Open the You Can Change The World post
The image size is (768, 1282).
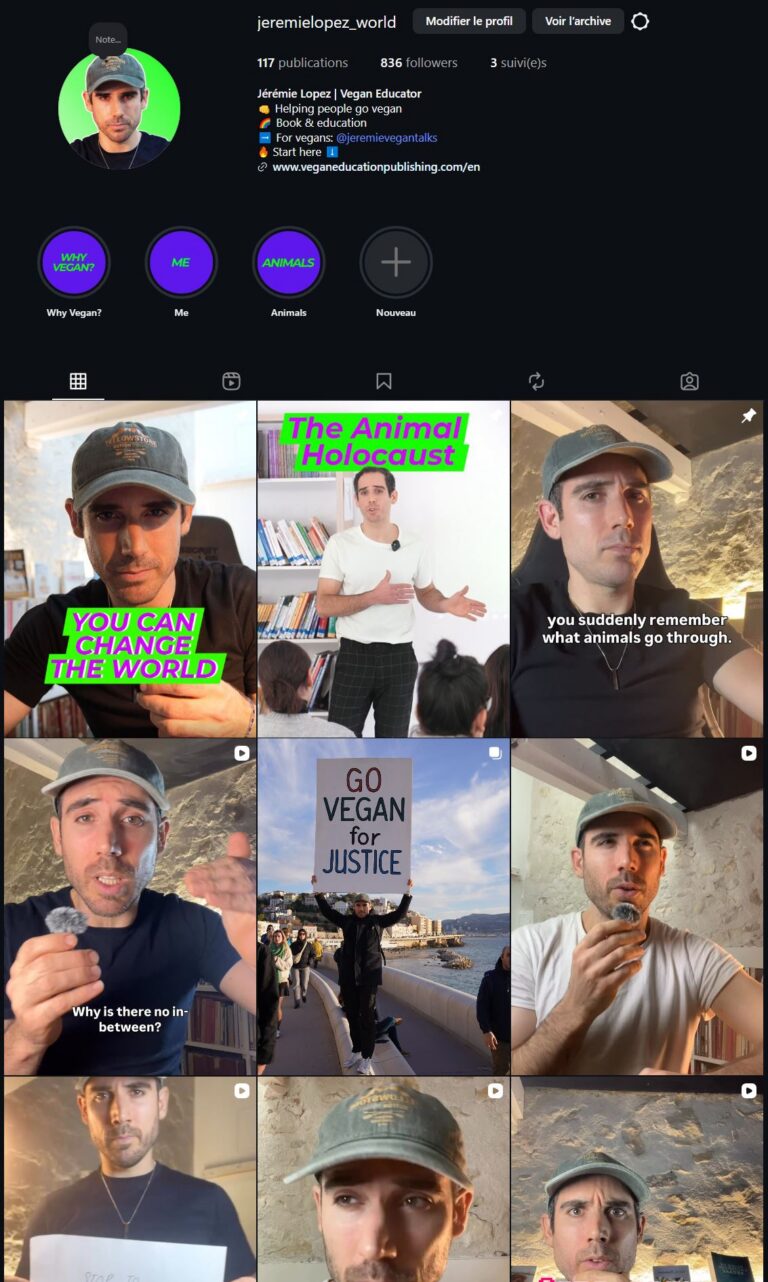pos(130,569)
